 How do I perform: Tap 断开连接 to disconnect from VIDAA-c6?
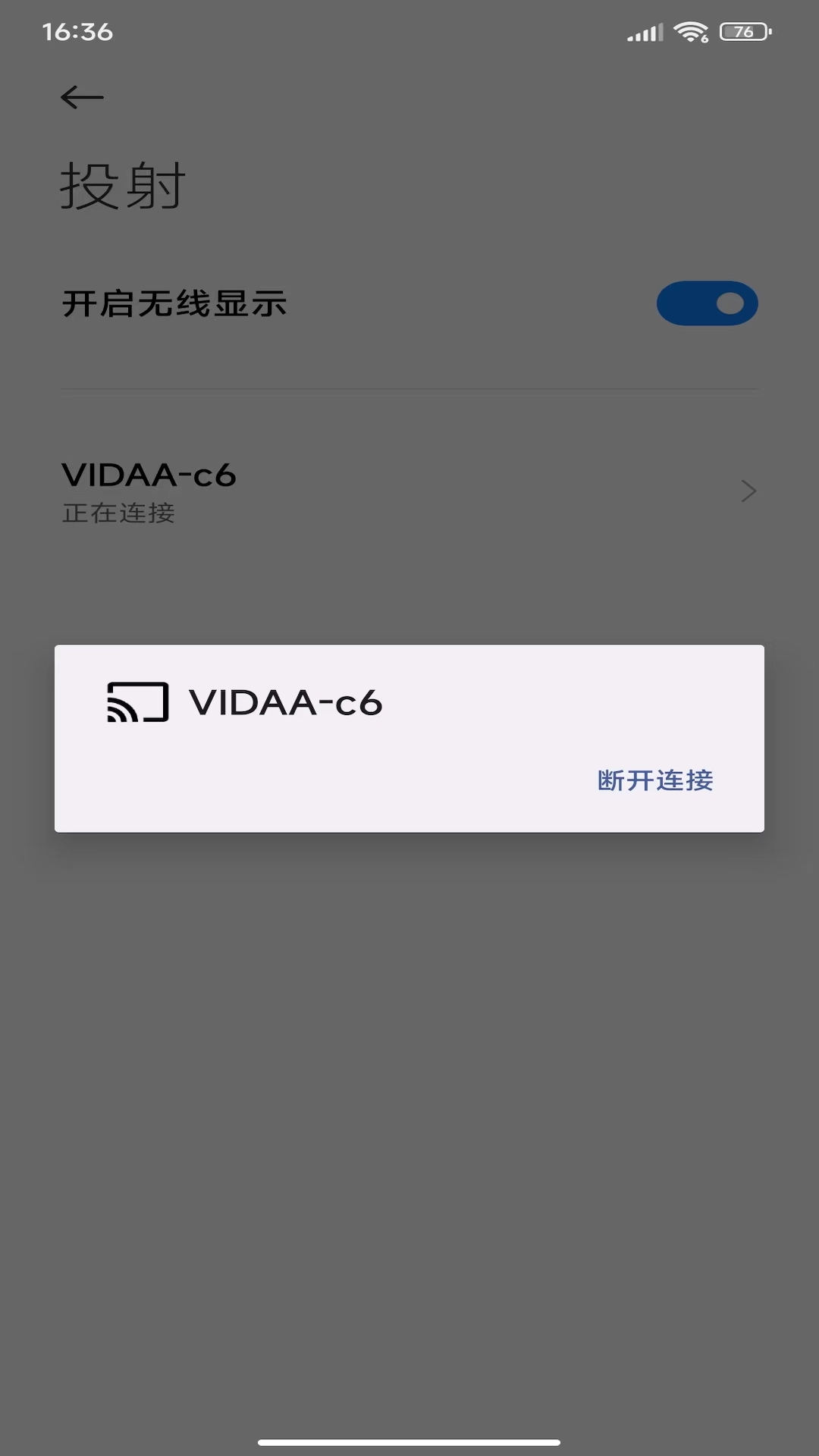(x=655, y=780)
